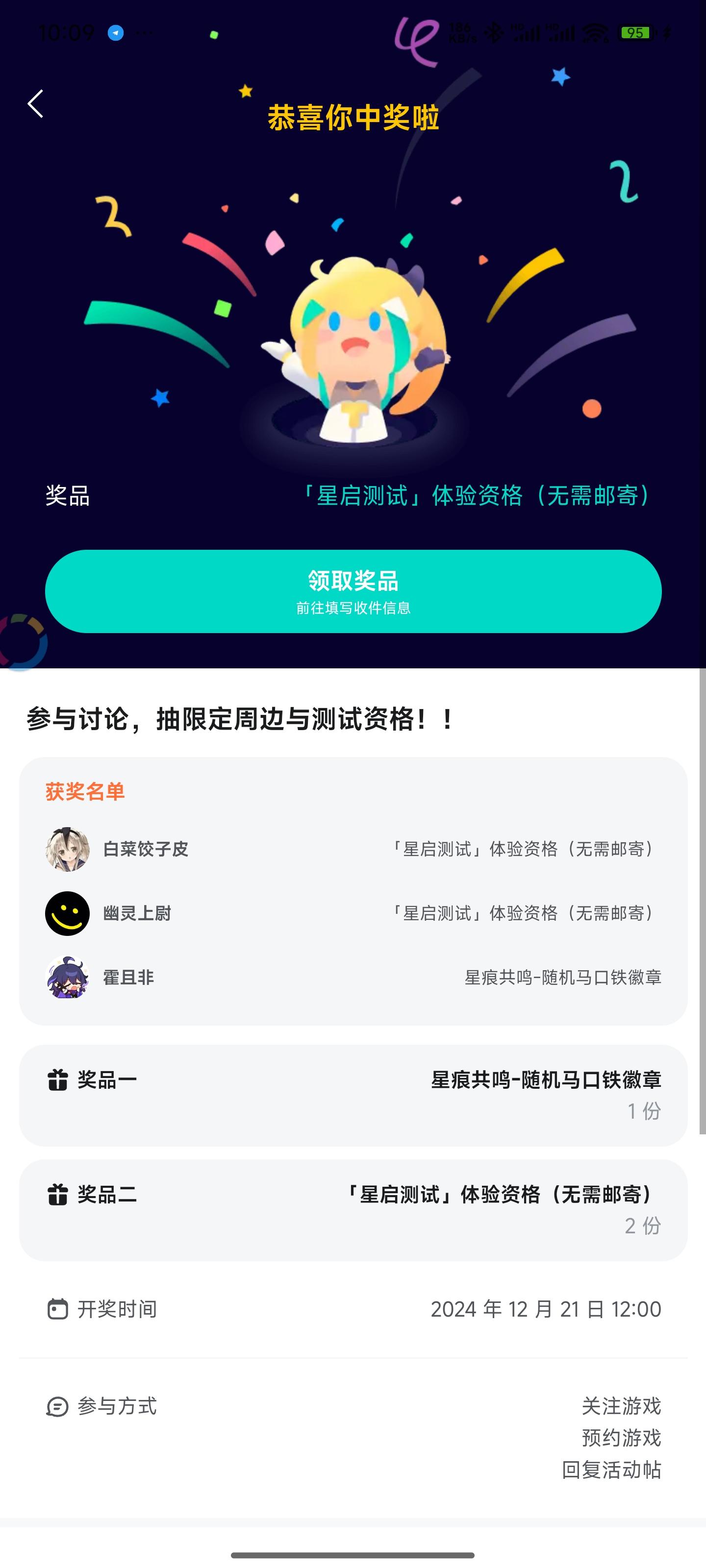Tap the back arrow at top left
The height and width of the screenshot is (1568, 706).
coord(35,103)
